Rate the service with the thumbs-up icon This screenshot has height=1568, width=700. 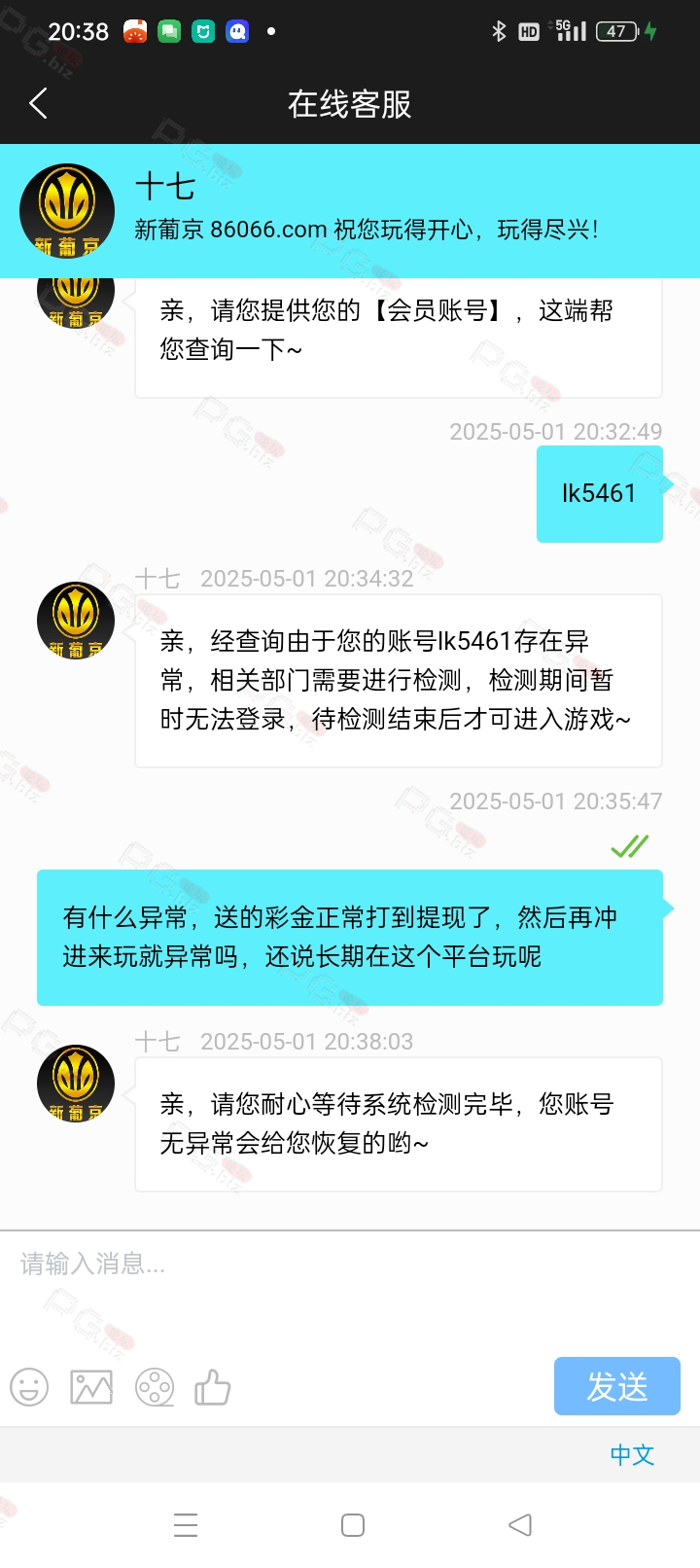212,1387
